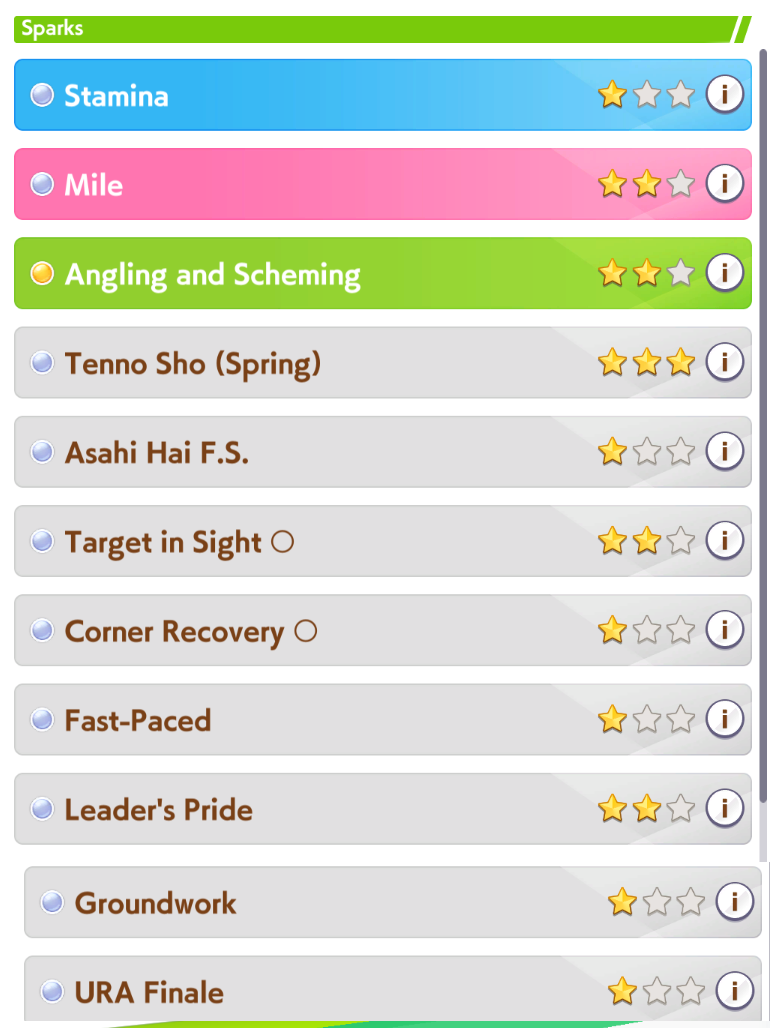The width and height of the screenshot is (770, 1028).
Task: Tap info icon beside Asahi Hai F.S.
Action: tap(725, 451)
